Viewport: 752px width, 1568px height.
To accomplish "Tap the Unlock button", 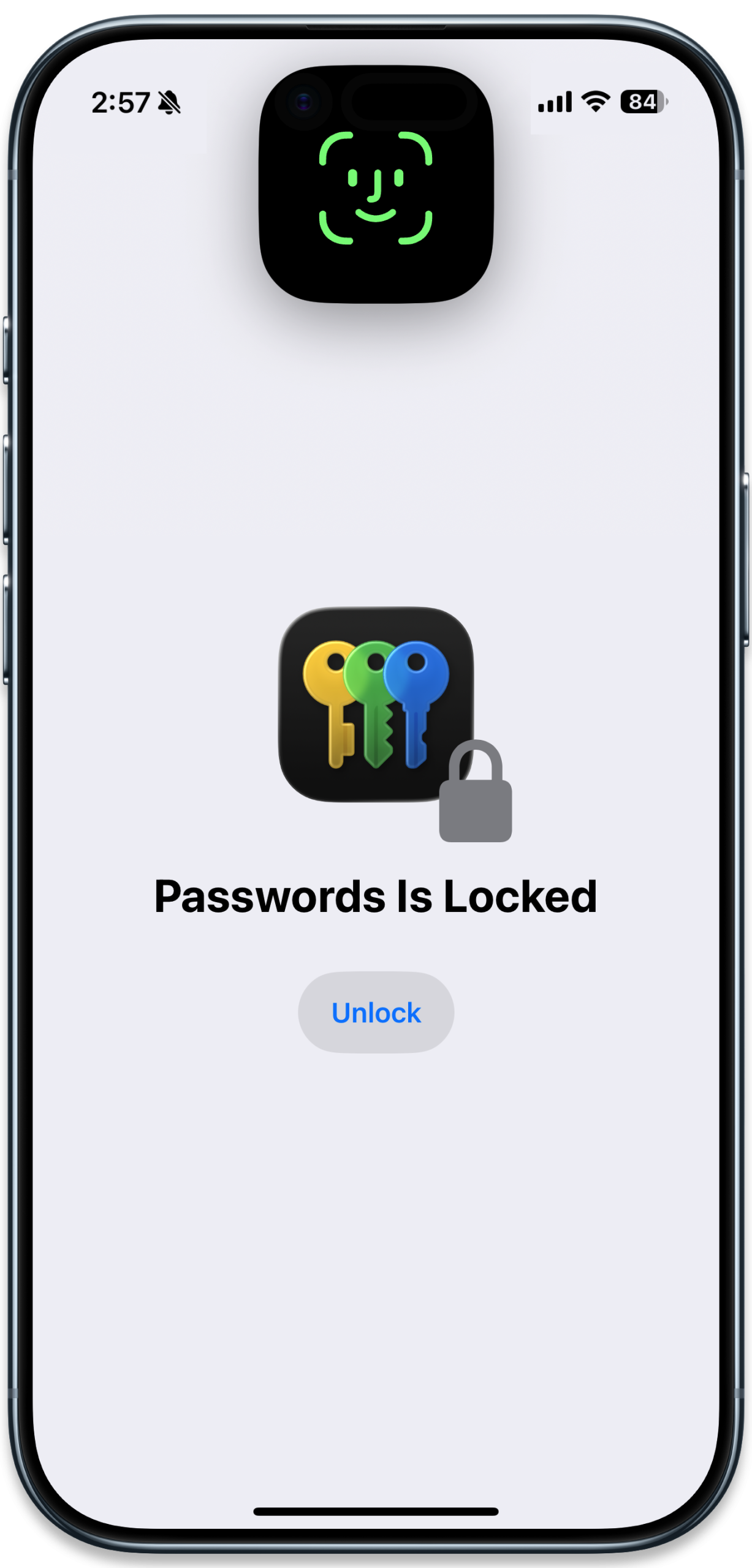I will [376, 1011].
